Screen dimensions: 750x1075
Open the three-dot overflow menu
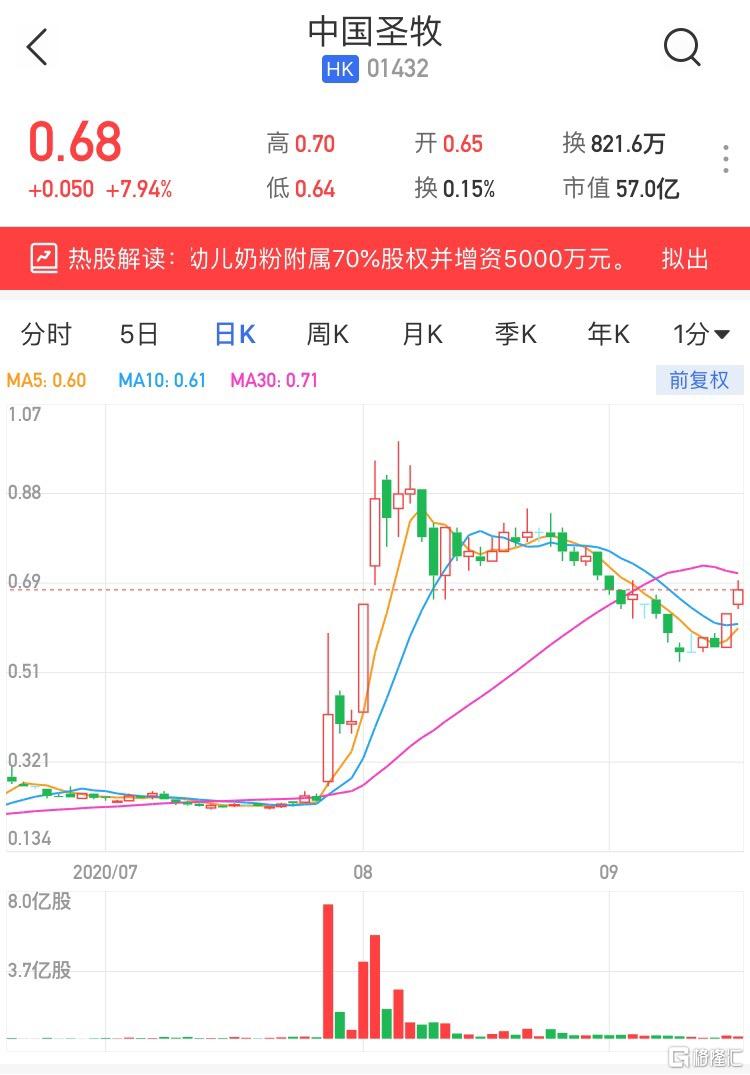point(726,160)
